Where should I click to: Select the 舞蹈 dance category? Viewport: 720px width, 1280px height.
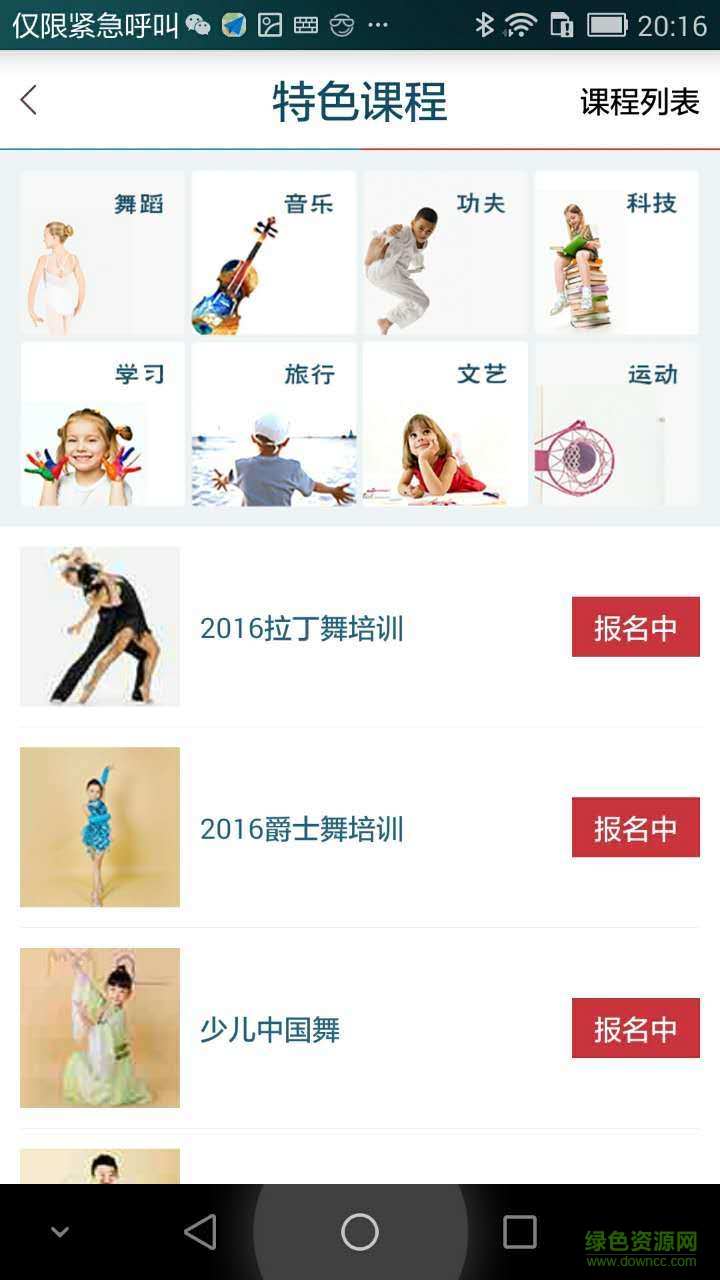click(103, 252)
